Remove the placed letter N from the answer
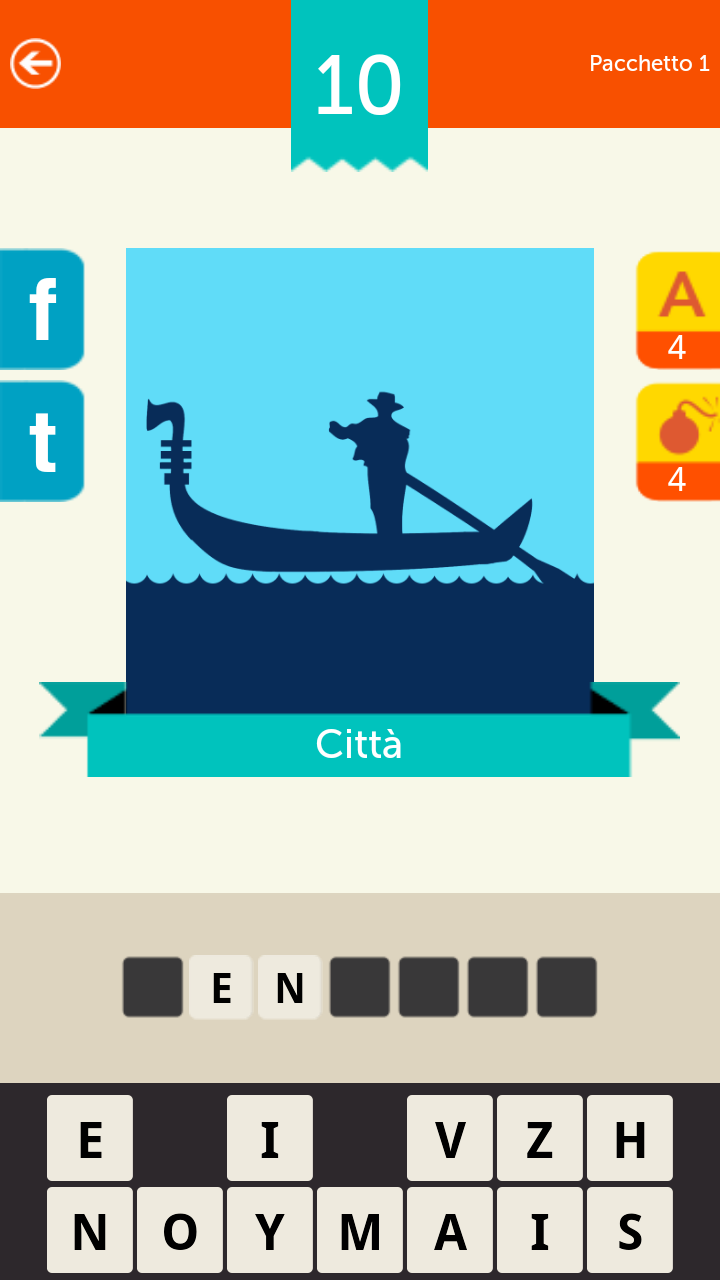720x1280 pixels. point(289,988)
